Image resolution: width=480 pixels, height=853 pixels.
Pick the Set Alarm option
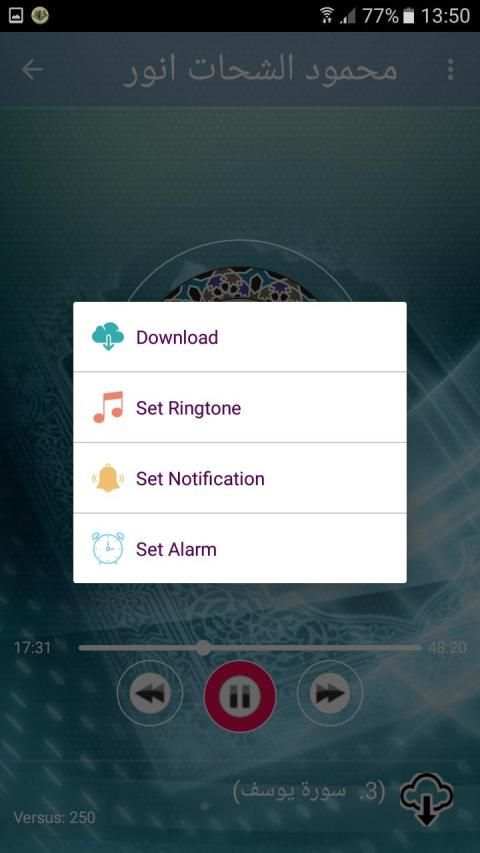(239, 548)
